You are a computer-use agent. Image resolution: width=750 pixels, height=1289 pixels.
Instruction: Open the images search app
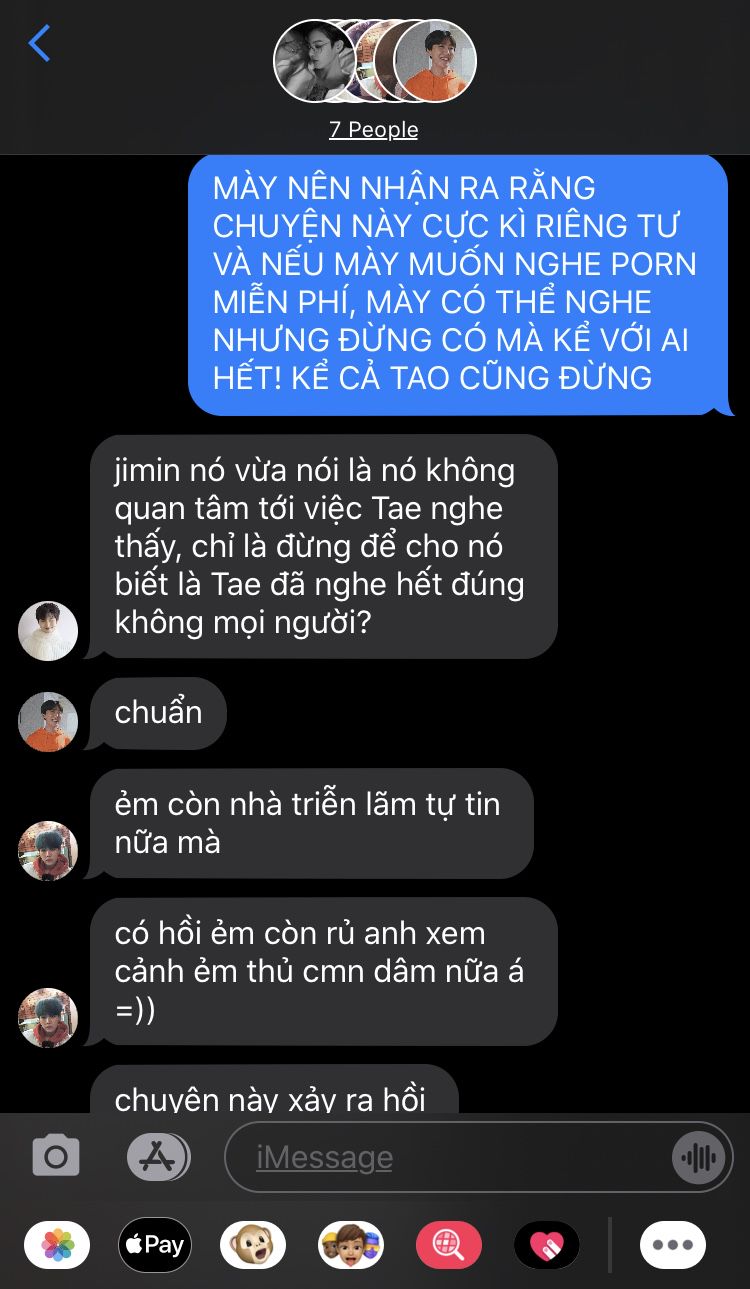click(x=449, y=1245)
